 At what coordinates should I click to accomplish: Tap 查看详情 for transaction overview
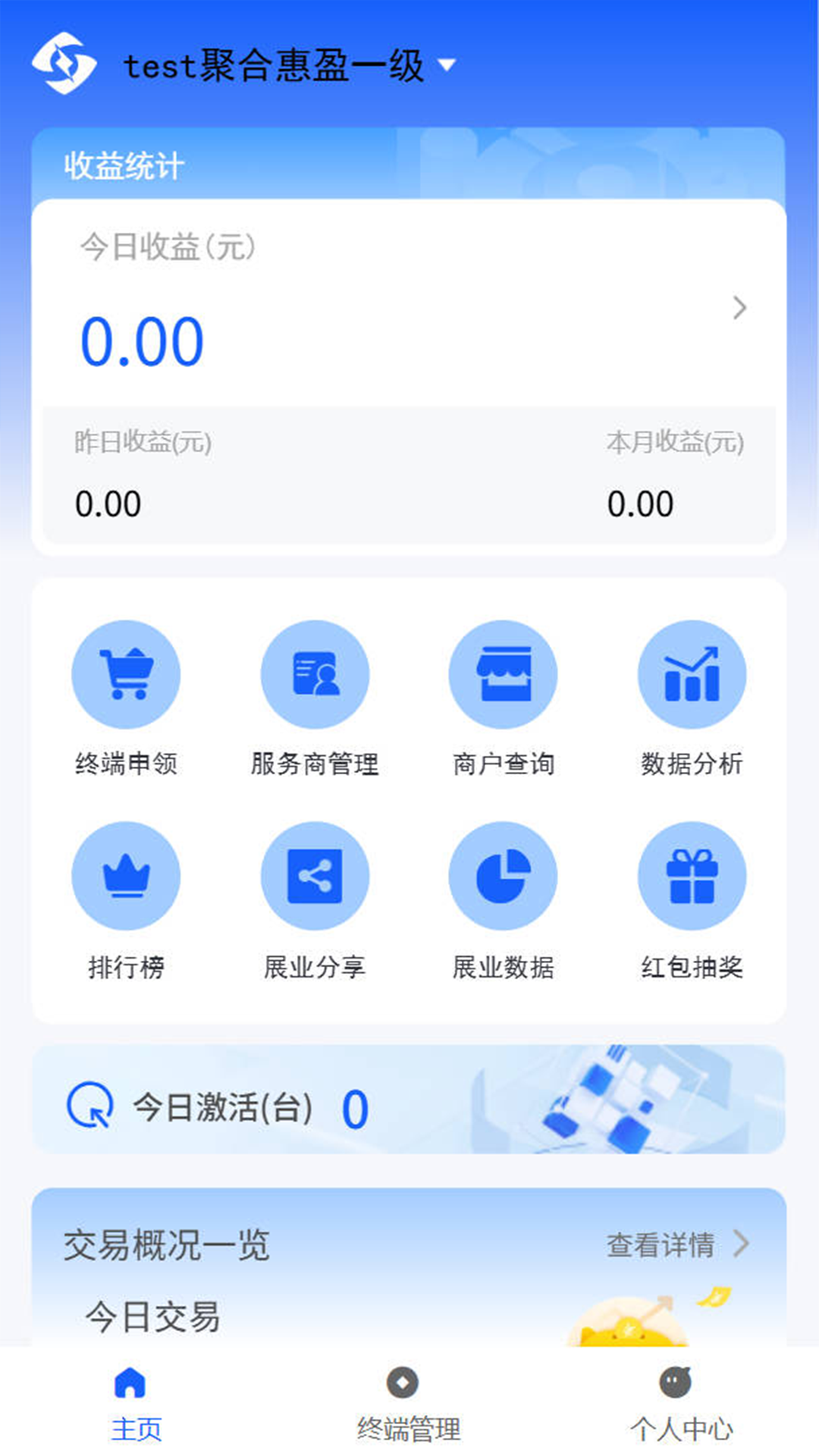[676, 1244]
